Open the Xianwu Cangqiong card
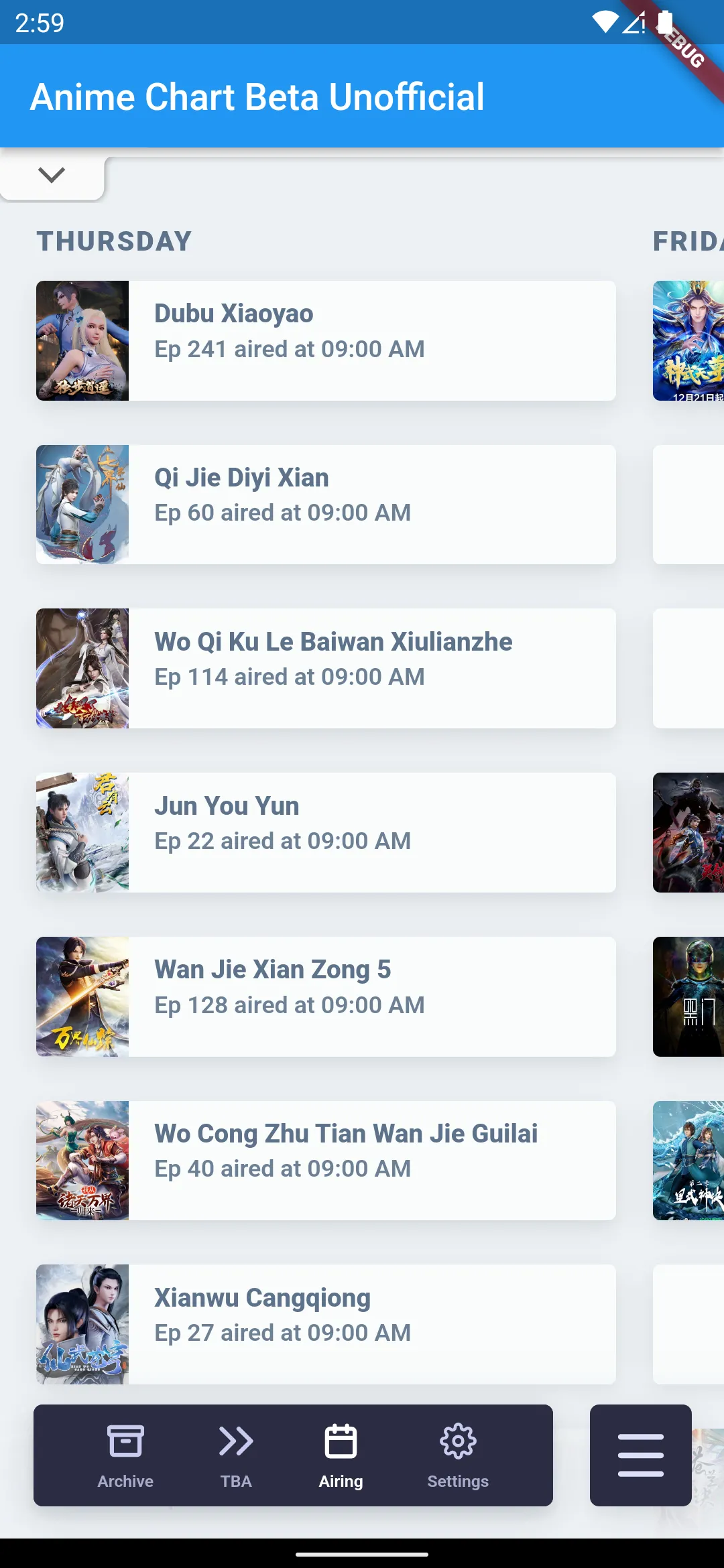This screenshot has height=1568, width=724. coord(325,1323)
